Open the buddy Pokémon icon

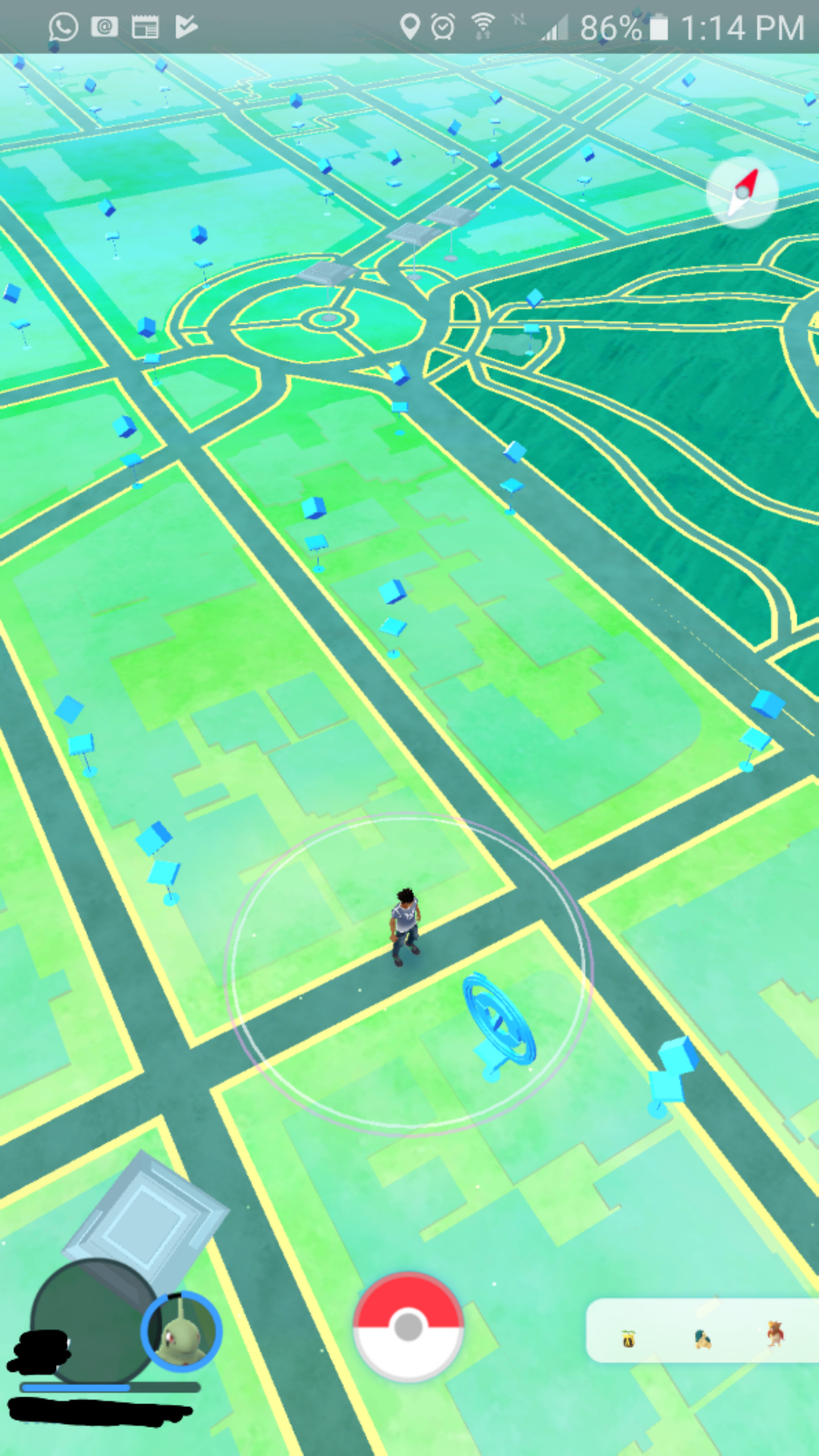point(181,1331)
